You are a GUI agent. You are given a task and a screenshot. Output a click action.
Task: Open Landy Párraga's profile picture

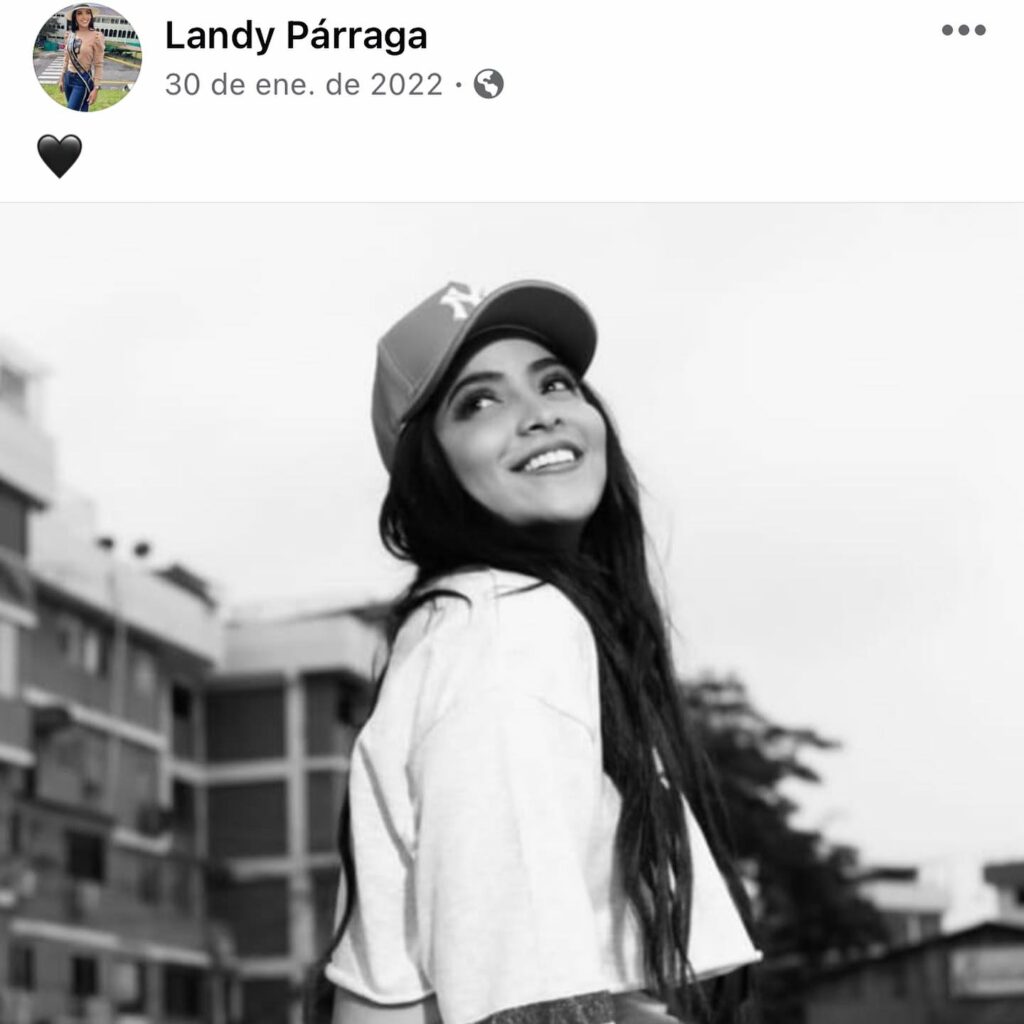point(87,57)
